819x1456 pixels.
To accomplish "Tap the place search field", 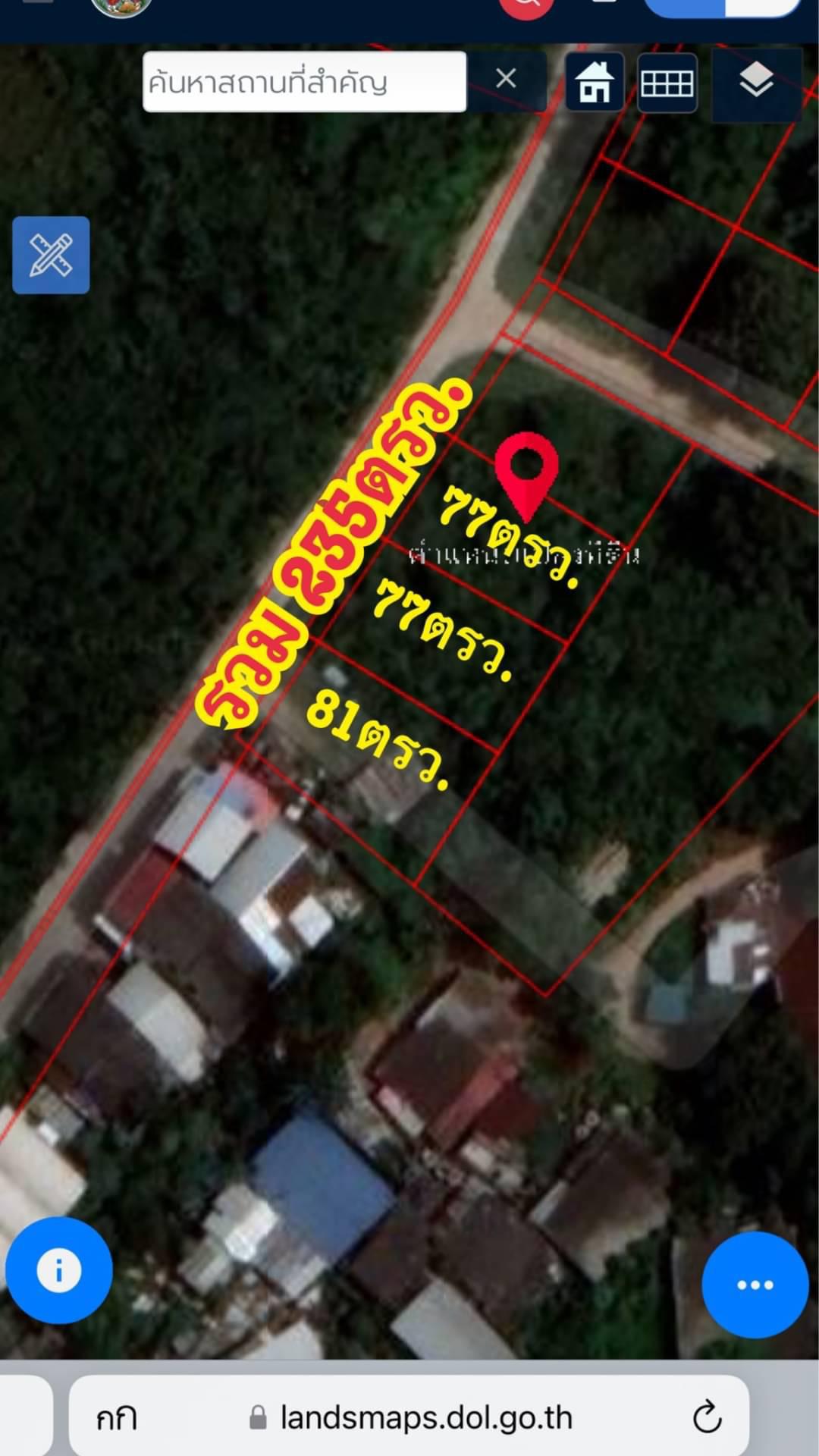I will click(x=304, y=82).
